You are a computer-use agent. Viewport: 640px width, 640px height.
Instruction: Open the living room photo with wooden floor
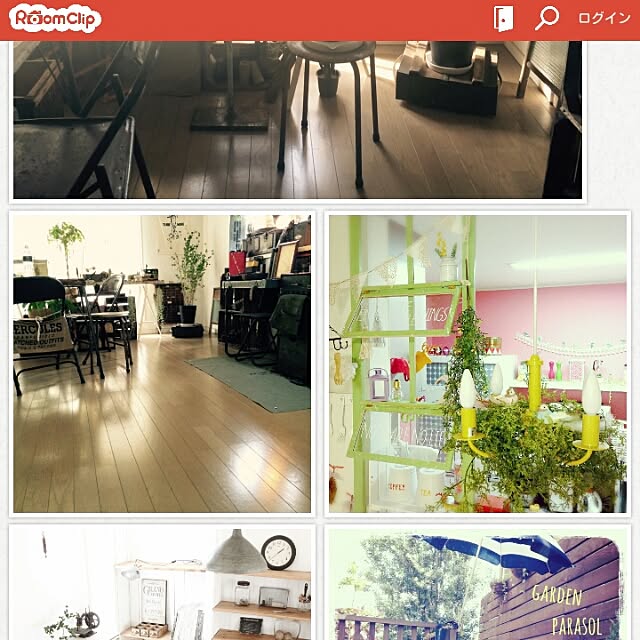(162, 363)
